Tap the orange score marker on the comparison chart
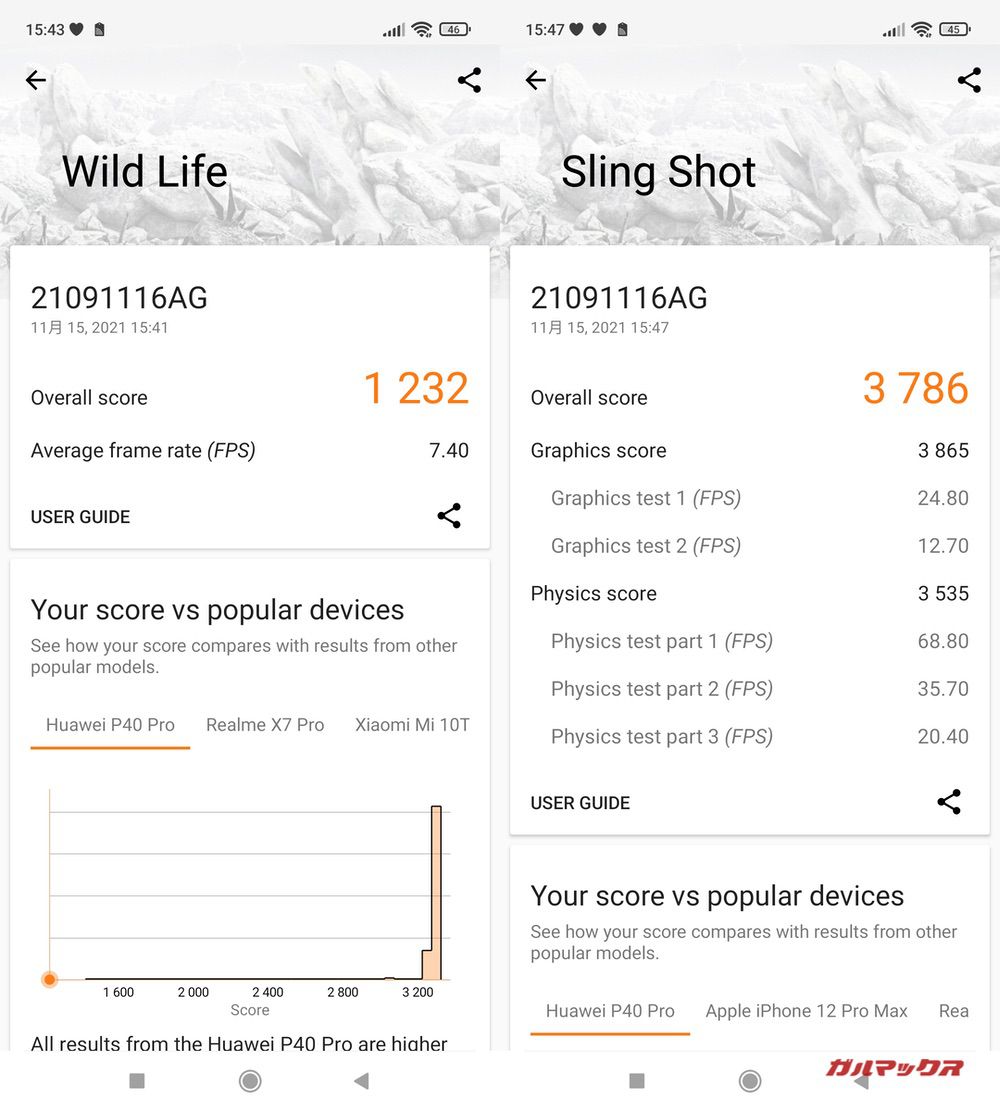 (x=49, y=980)
